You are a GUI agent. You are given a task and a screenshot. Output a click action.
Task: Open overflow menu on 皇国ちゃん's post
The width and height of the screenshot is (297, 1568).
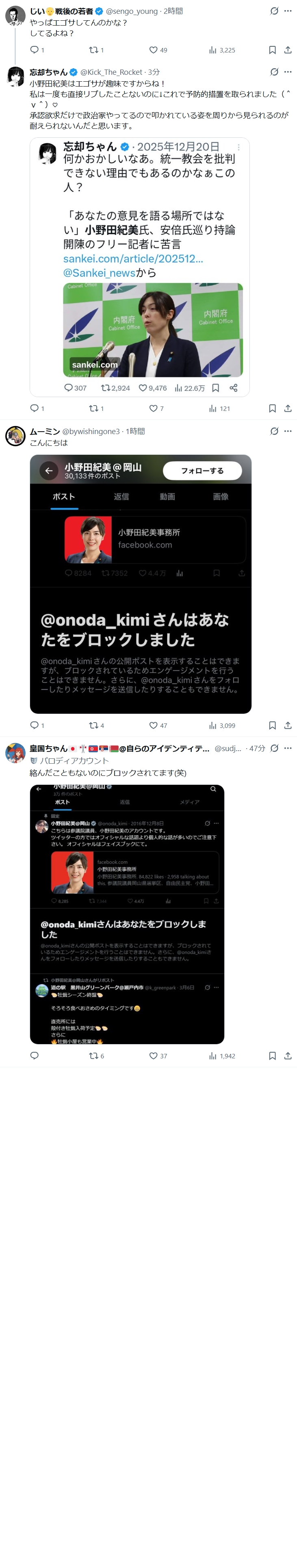pyautogui.click(x=288, y=748)
